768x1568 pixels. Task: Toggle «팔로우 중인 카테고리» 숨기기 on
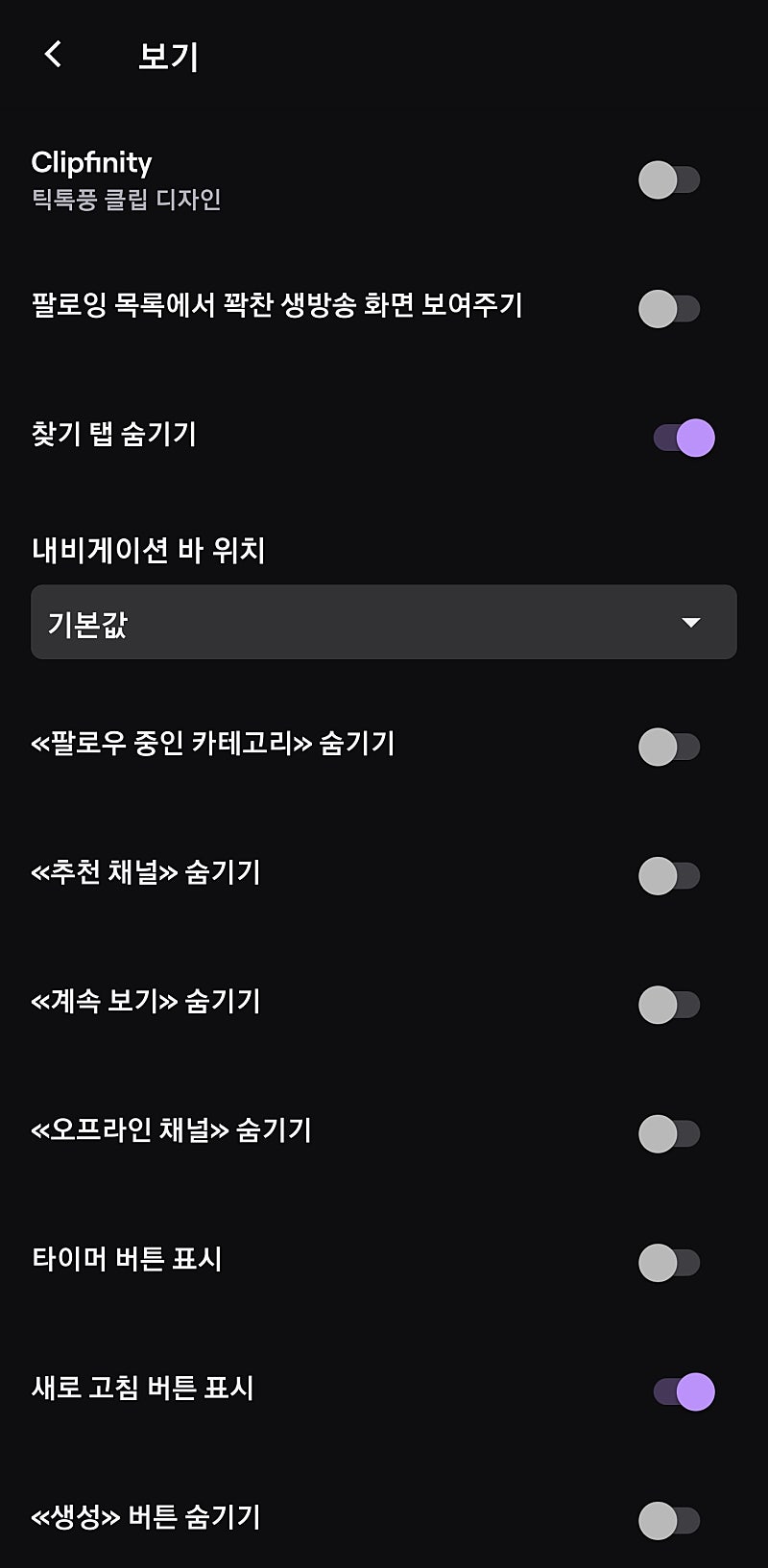coord(669,747)
